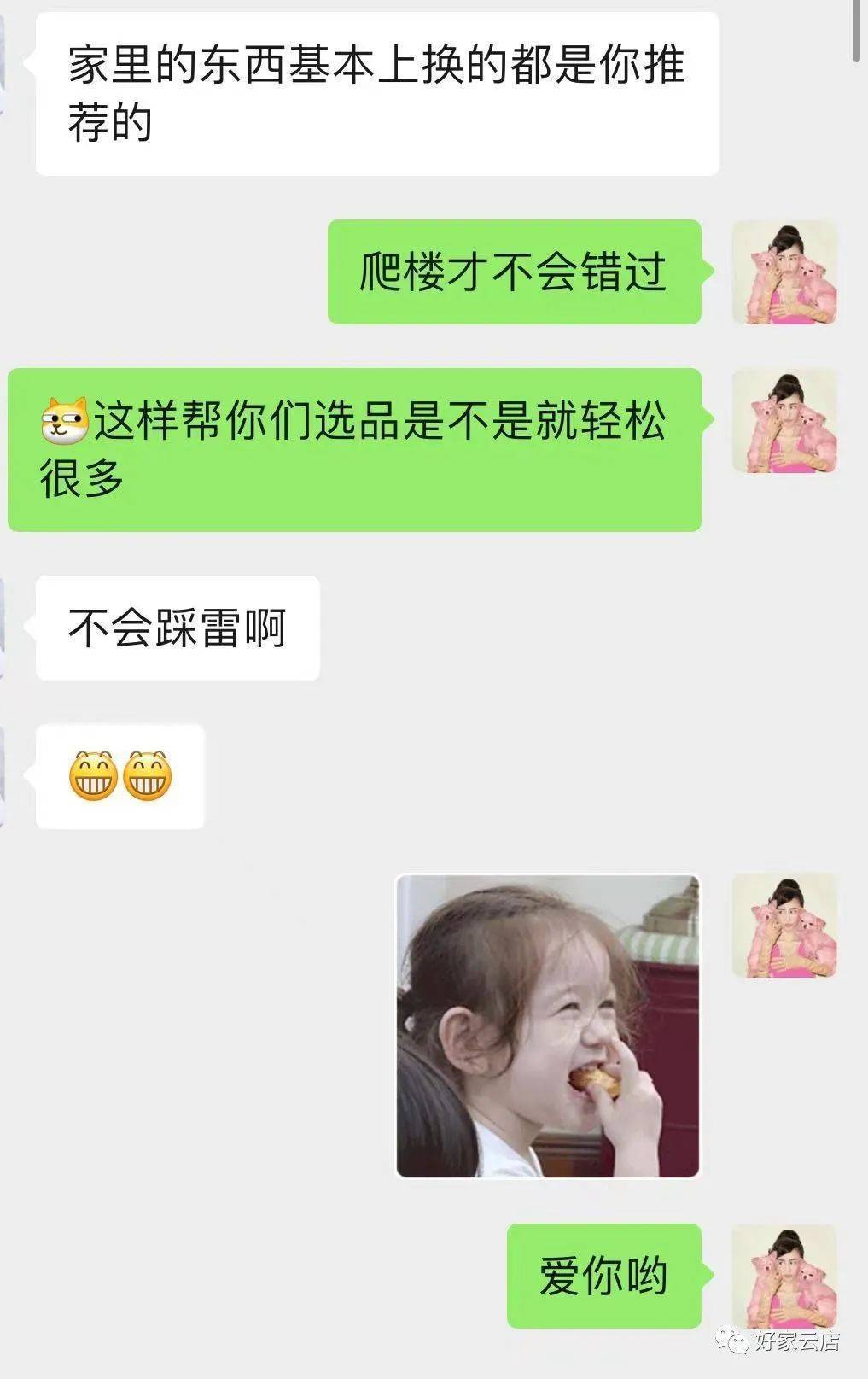Open sender's avatar next to 爬楼才不会错过
Image resolution: width=868 pixels, height=1379 pixels.
click(784, 272)
